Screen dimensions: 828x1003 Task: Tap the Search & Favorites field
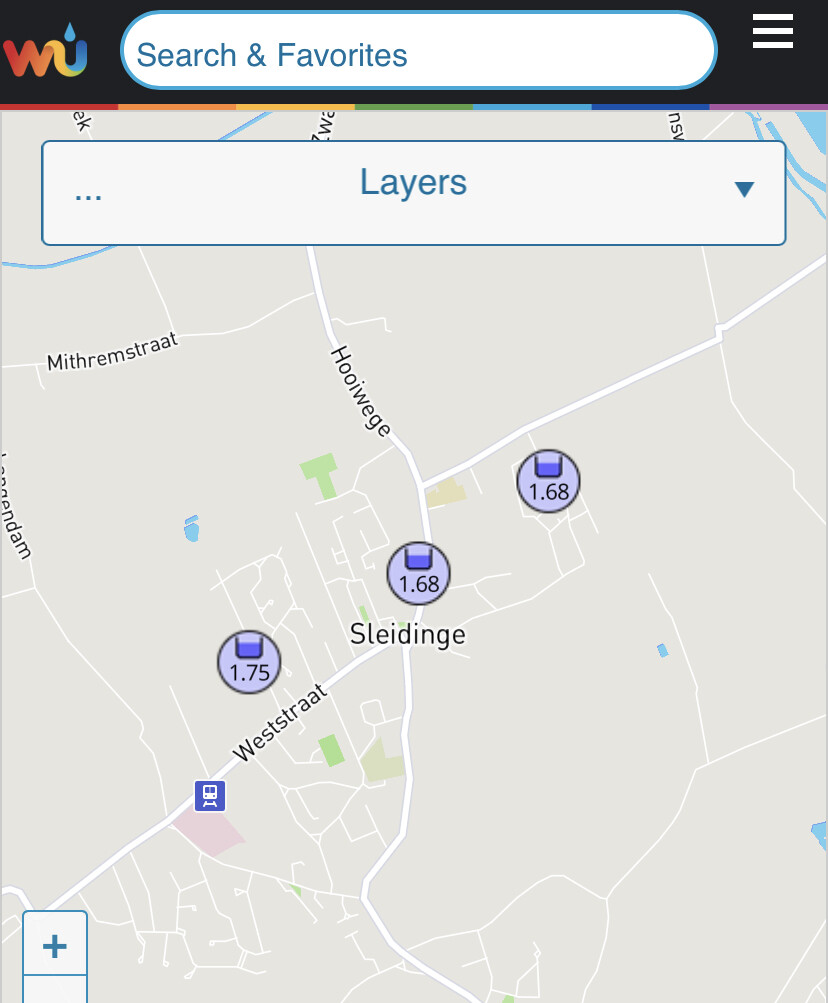(418, 52)
